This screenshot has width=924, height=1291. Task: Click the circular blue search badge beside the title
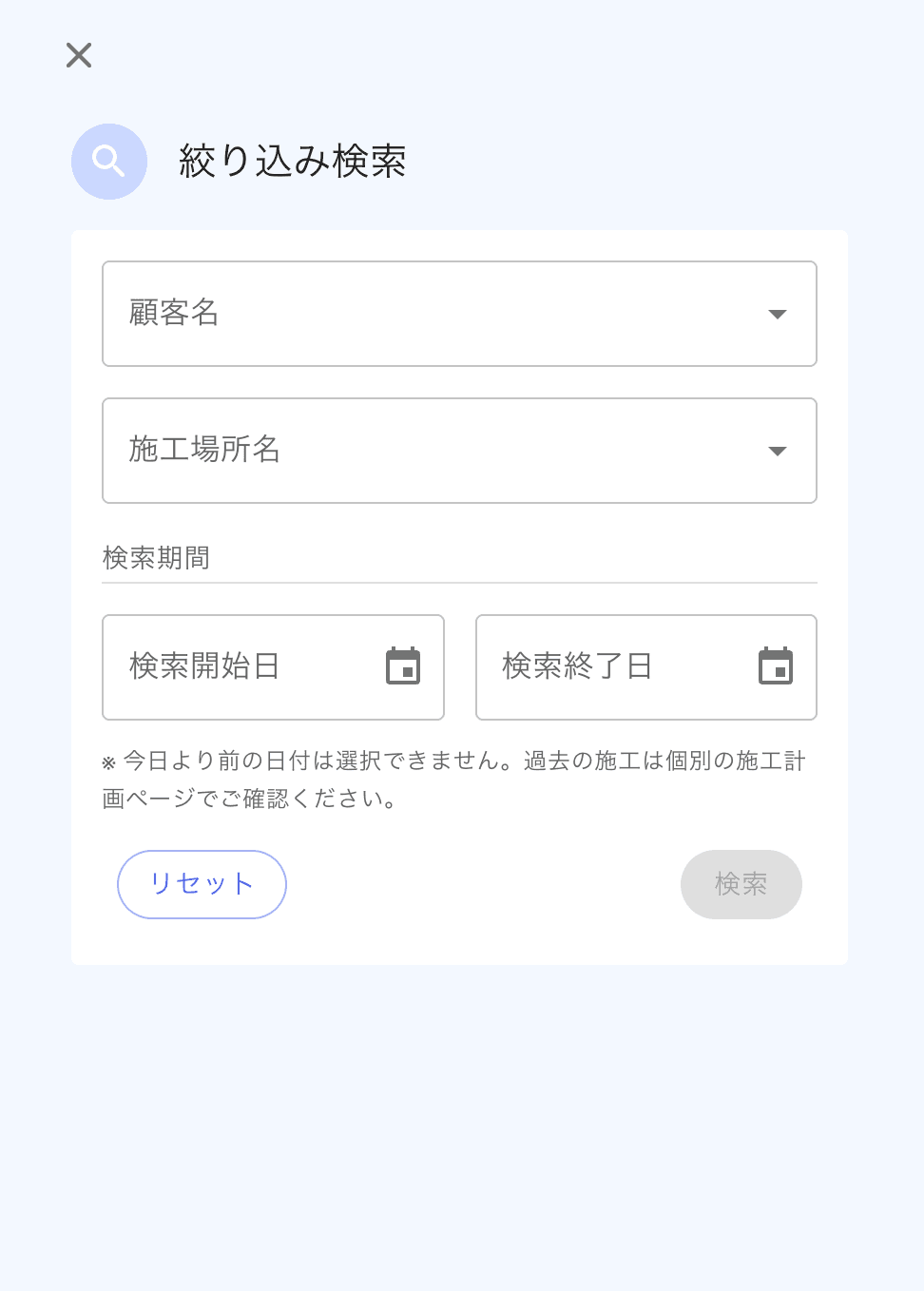coord(108,162)
